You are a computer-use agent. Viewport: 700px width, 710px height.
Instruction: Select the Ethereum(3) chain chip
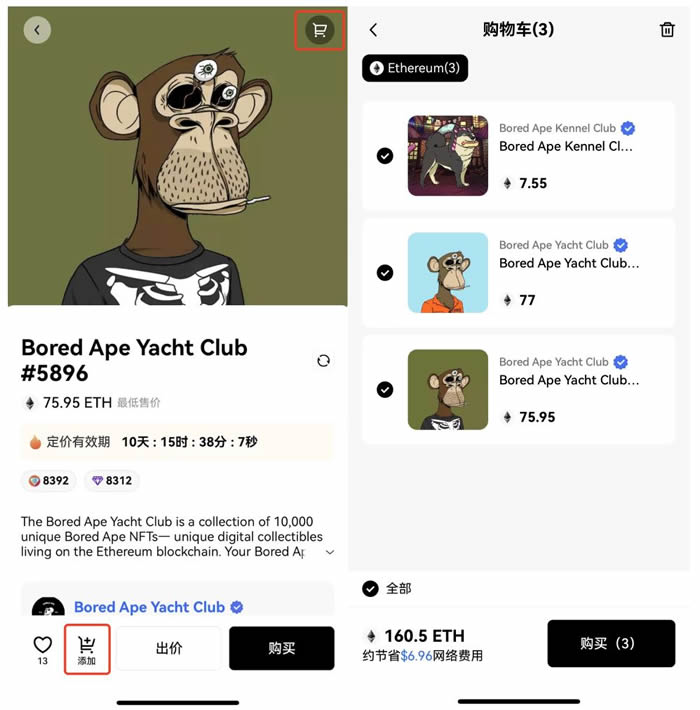click(415, 68)
